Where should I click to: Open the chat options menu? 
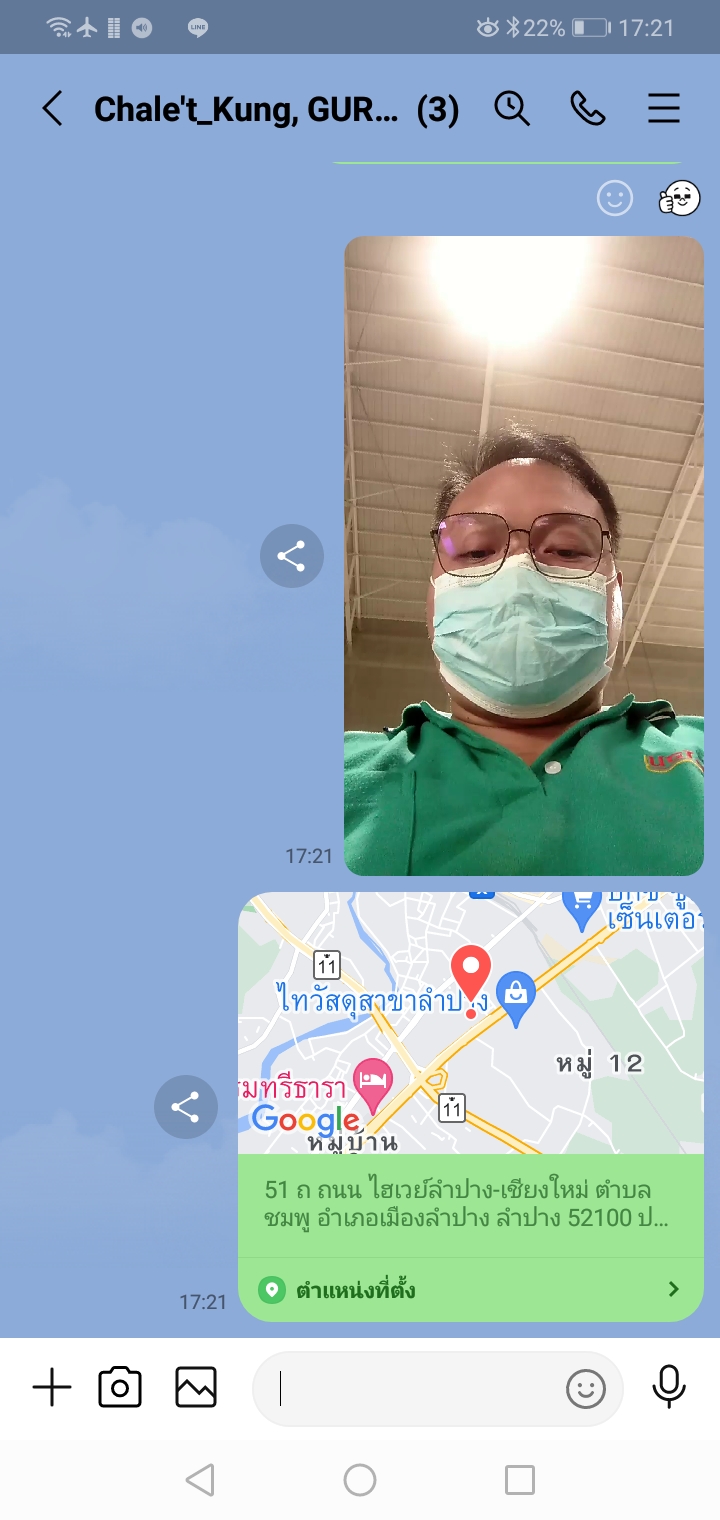click(x=664, y=109)
